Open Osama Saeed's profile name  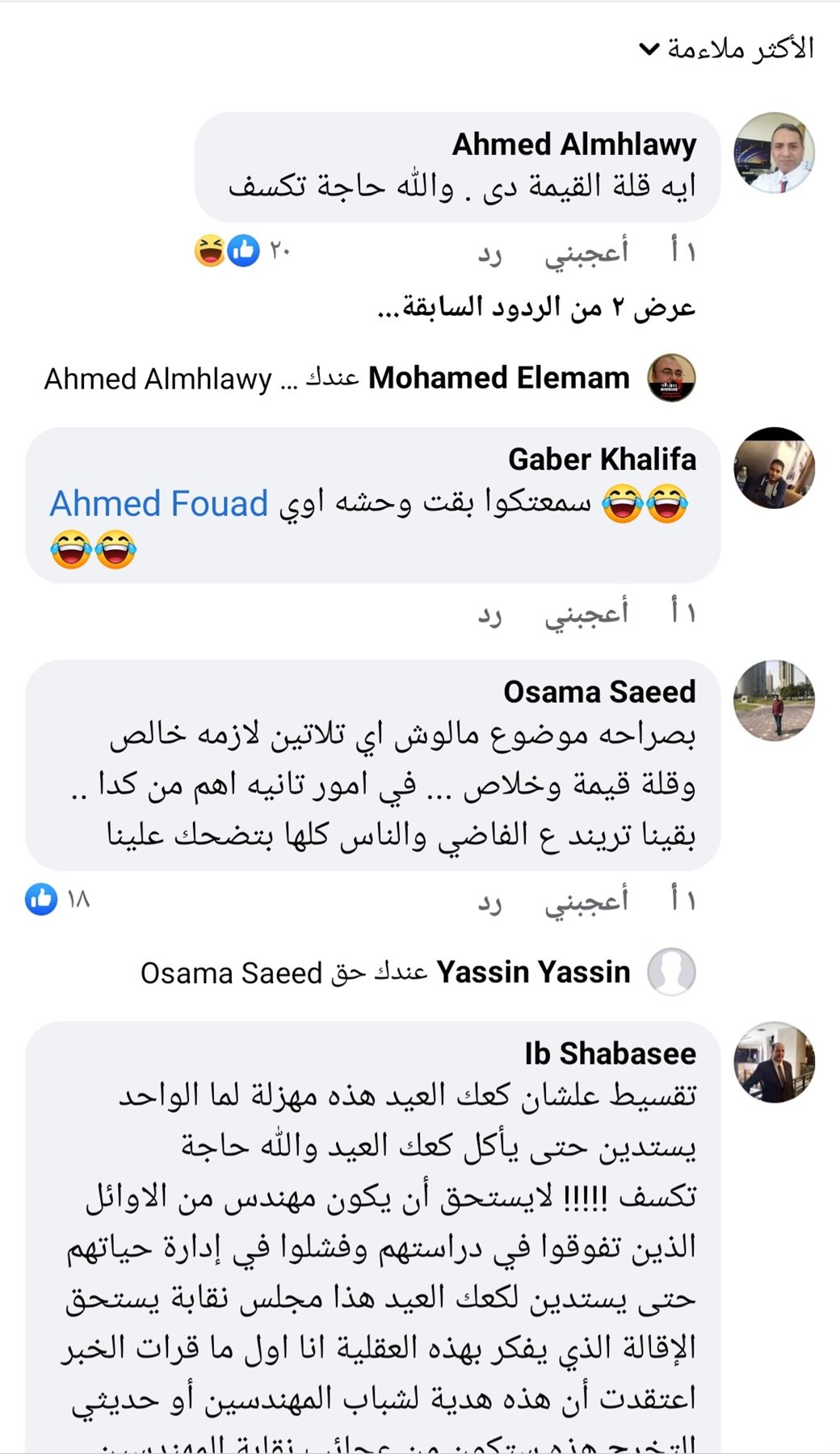tap(599, 691)
